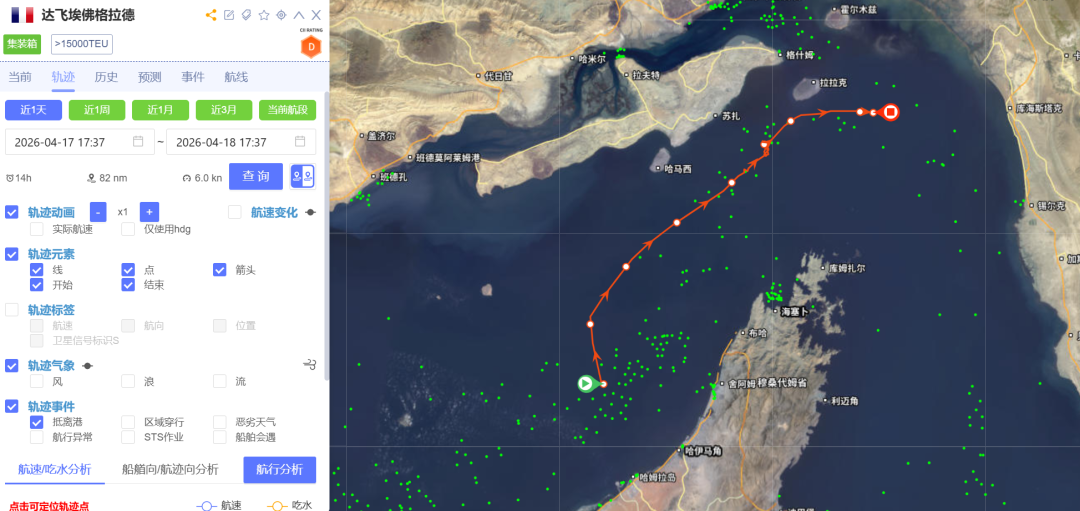Switch to 船艏向/航迹向分析
Screen dimensions: 1080x511
click(170, 469)
